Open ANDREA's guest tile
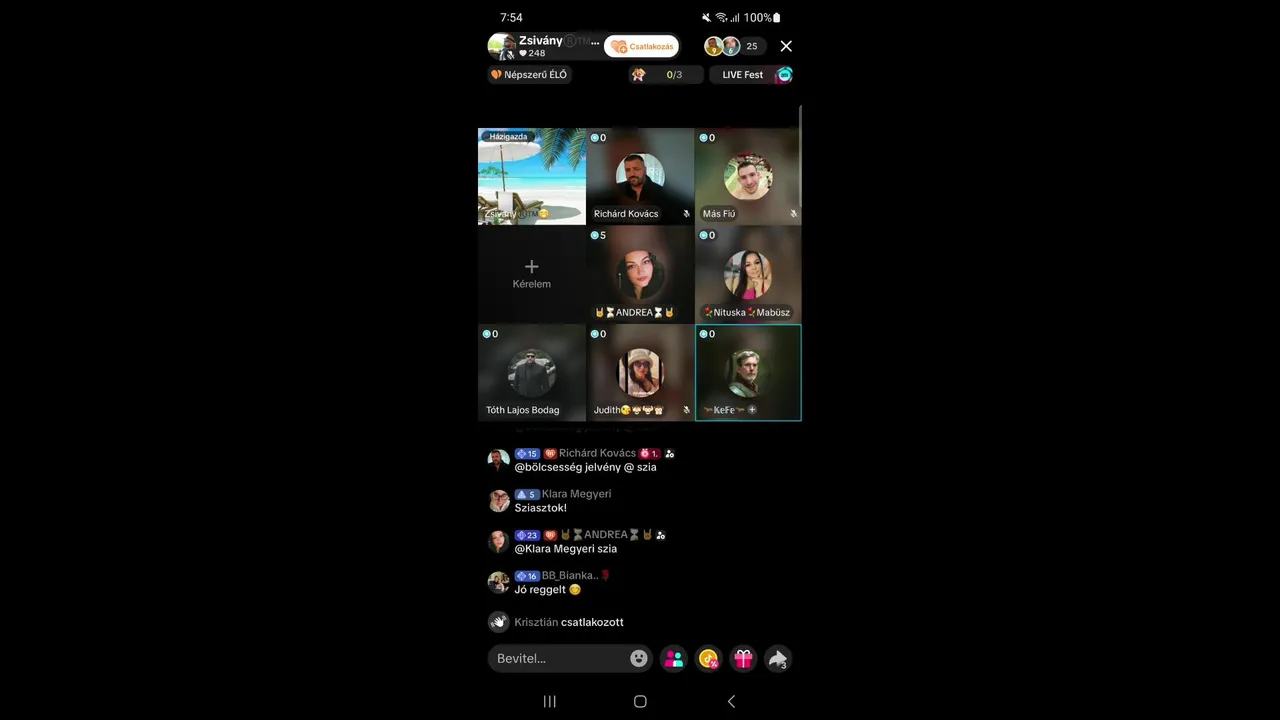The width and height of the screenshot is (1280, 720). pos(640,274)
